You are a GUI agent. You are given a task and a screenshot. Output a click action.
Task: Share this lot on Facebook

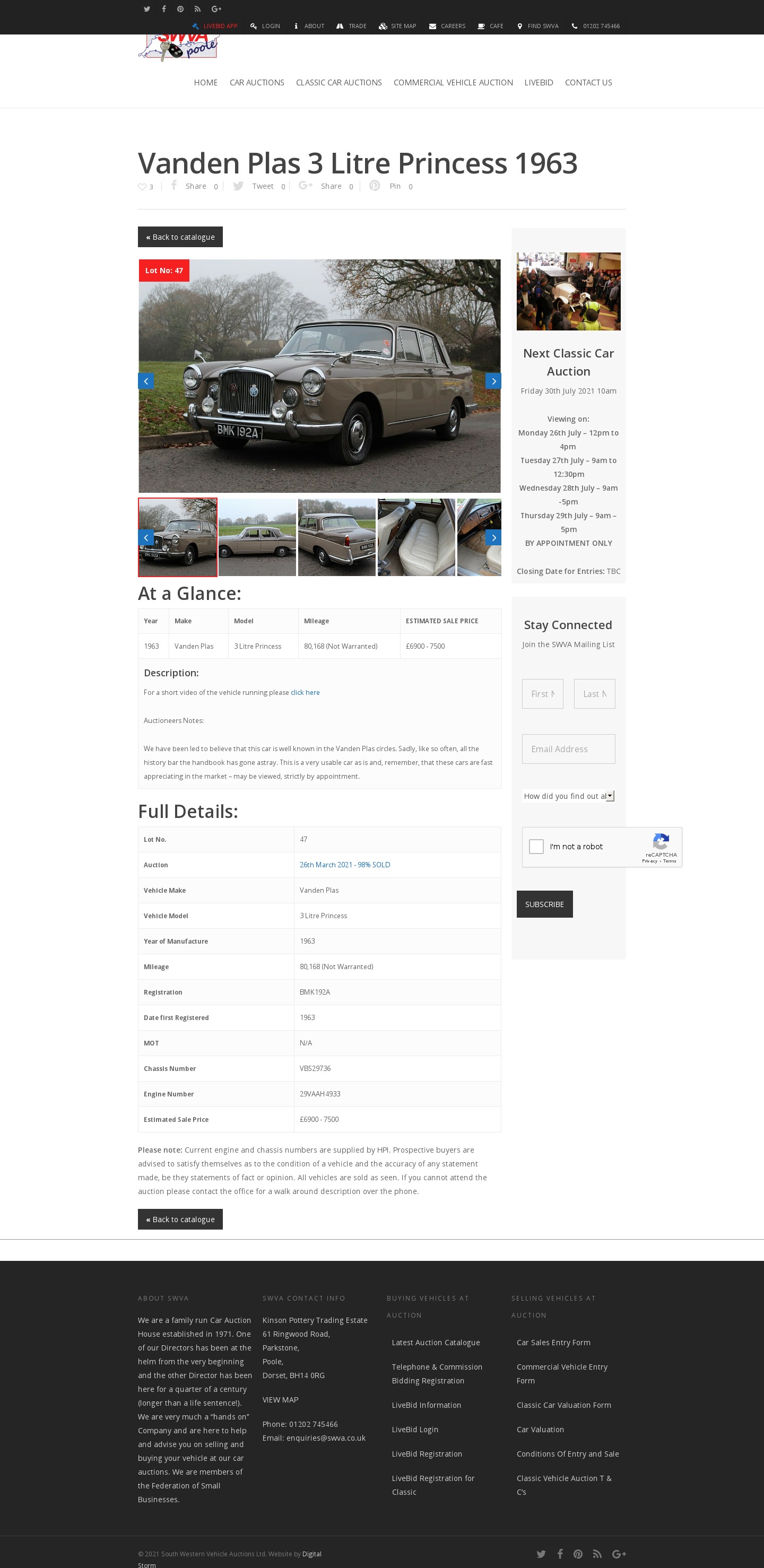pos(189,186)
